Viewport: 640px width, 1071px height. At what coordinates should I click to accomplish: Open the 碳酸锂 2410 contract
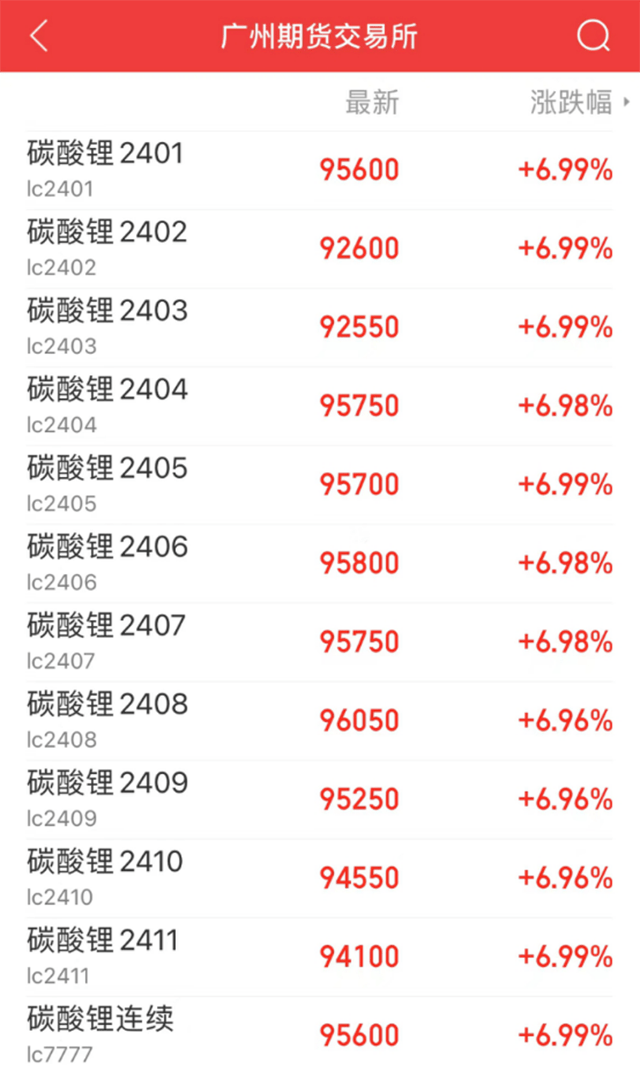(x=320, y=878)
